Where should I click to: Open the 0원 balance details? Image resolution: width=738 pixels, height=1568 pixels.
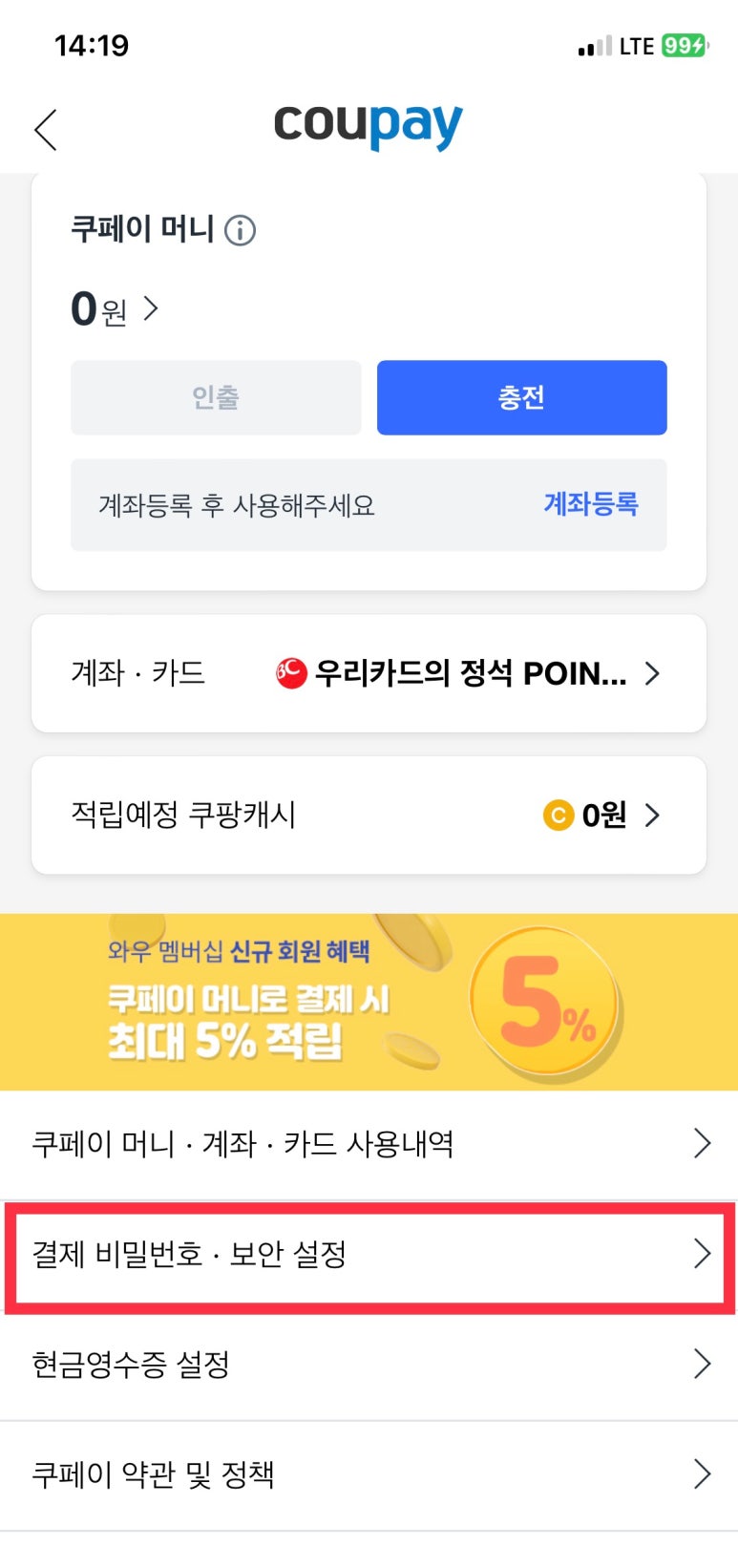115,309
